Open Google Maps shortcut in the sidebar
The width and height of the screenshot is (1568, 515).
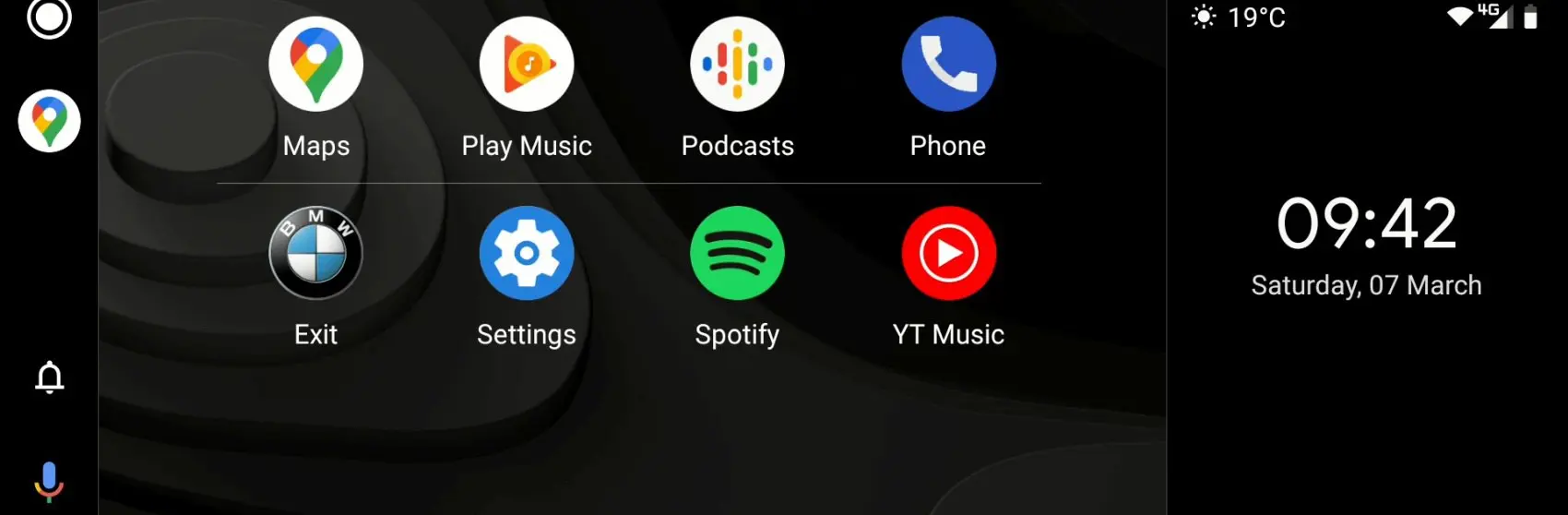point(49,121)
